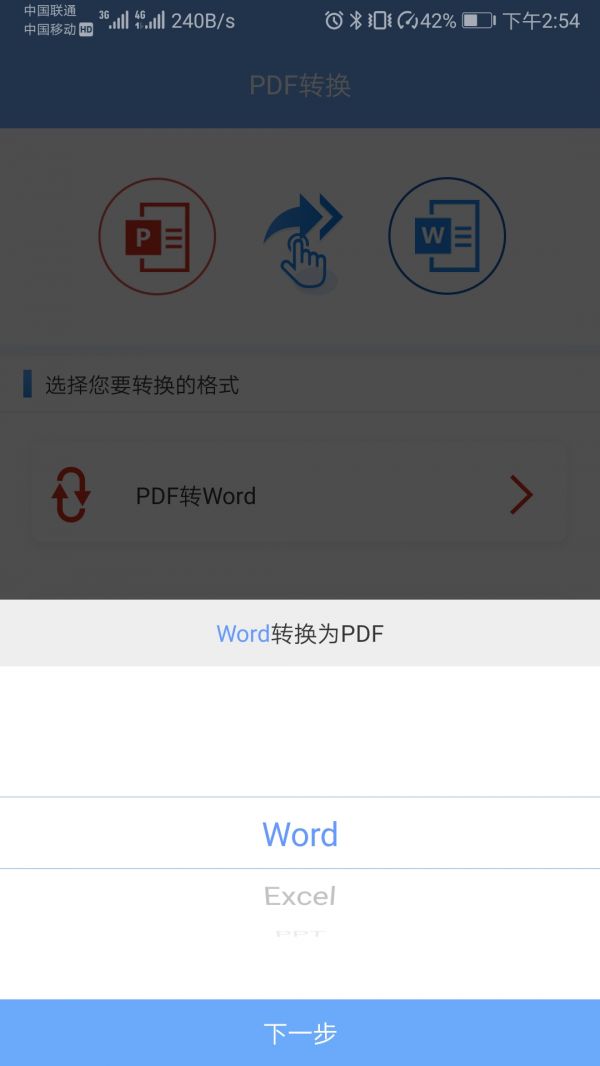Tap the 下一步 button

point(300,1032)
